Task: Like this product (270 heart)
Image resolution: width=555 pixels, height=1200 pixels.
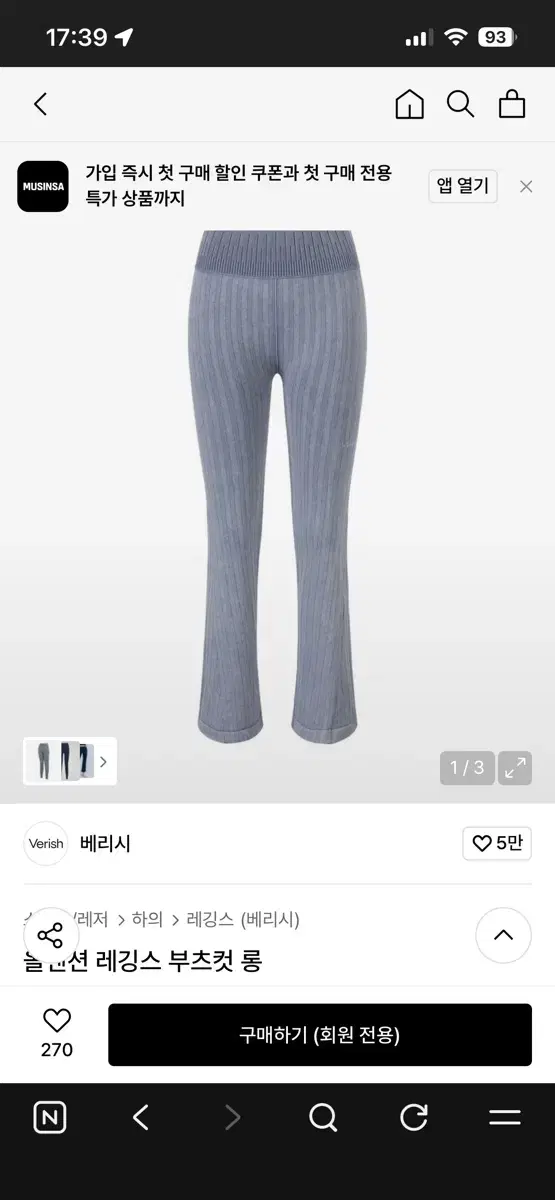Action: pyautogui.click(x=57, y=1033)
